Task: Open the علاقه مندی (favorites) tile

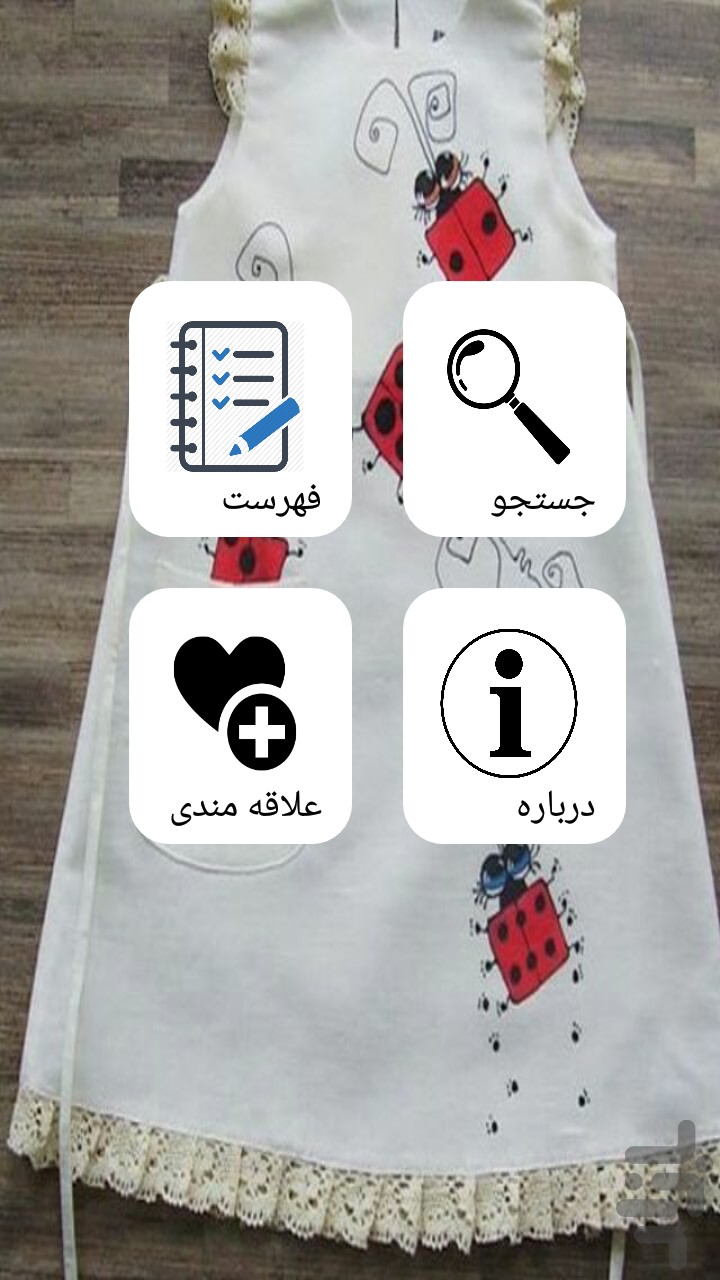Action: coord(240,716)
